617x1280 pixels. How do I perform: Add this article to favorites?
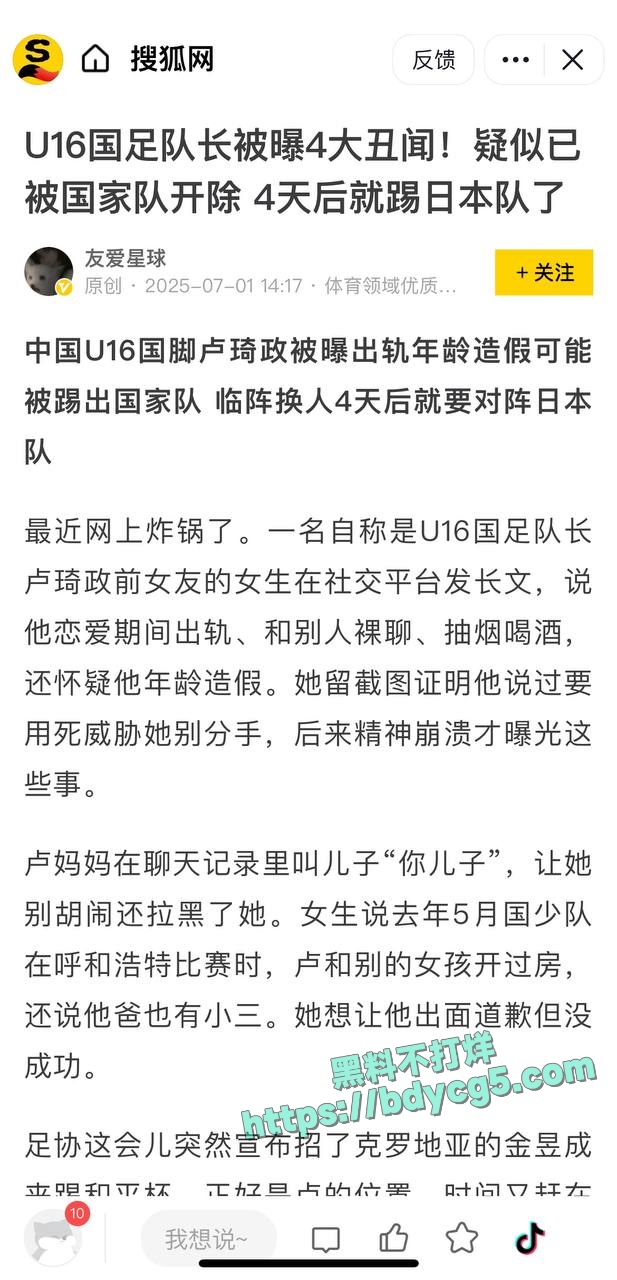coord(461,1238)
